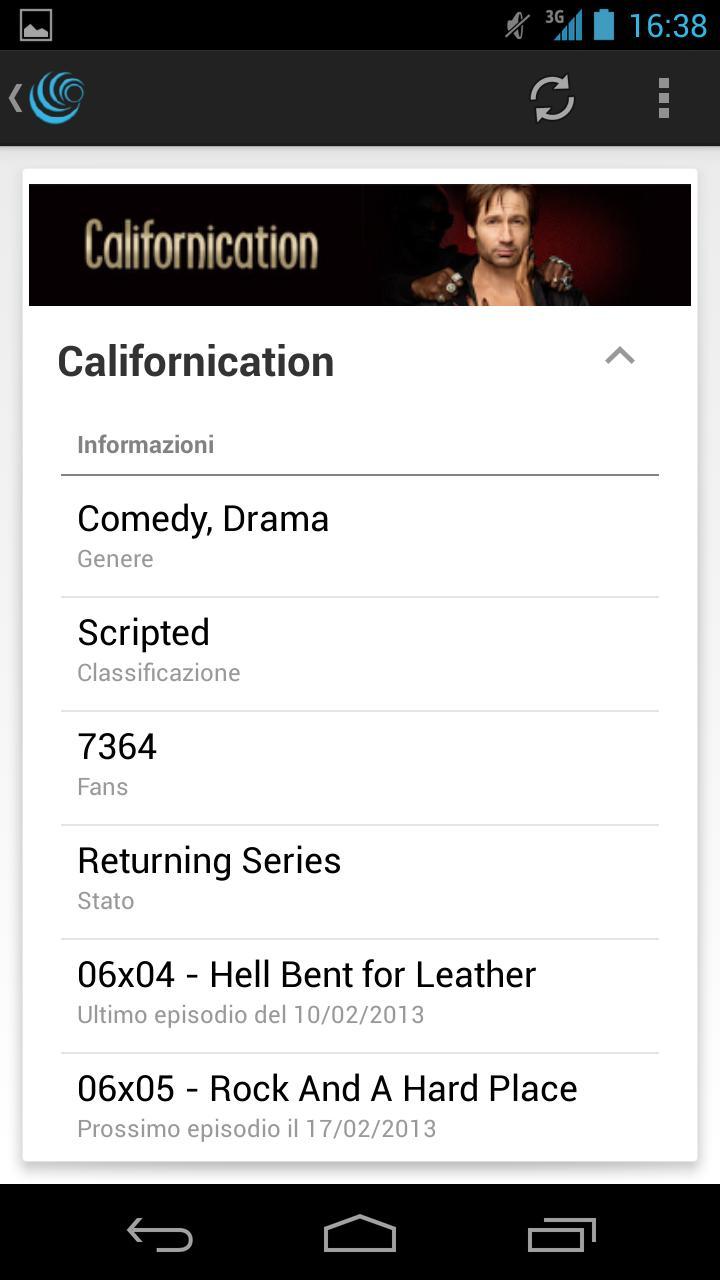720x1280 pixels.
Task: Go back using the app logo
Action: [50, 98]
